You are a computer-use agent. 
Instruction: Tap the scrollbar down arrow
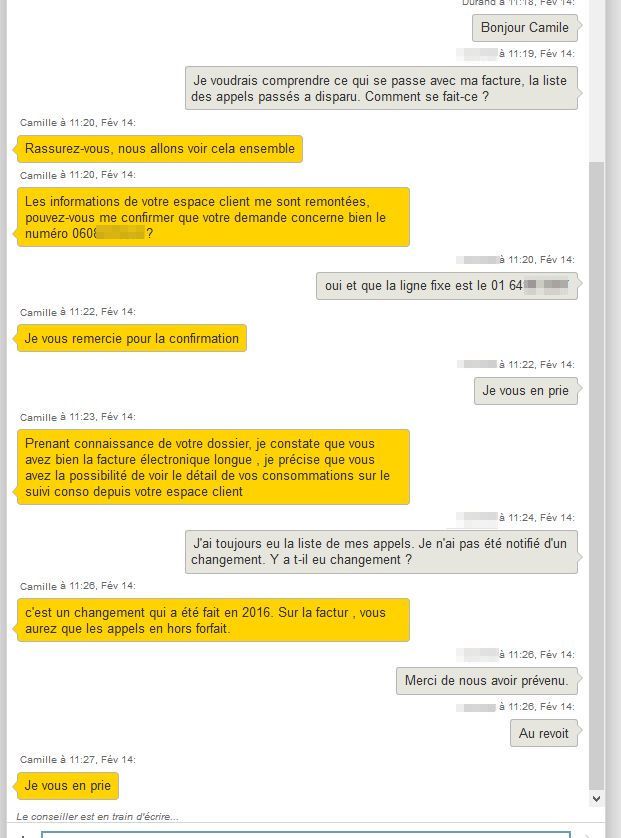597,798
